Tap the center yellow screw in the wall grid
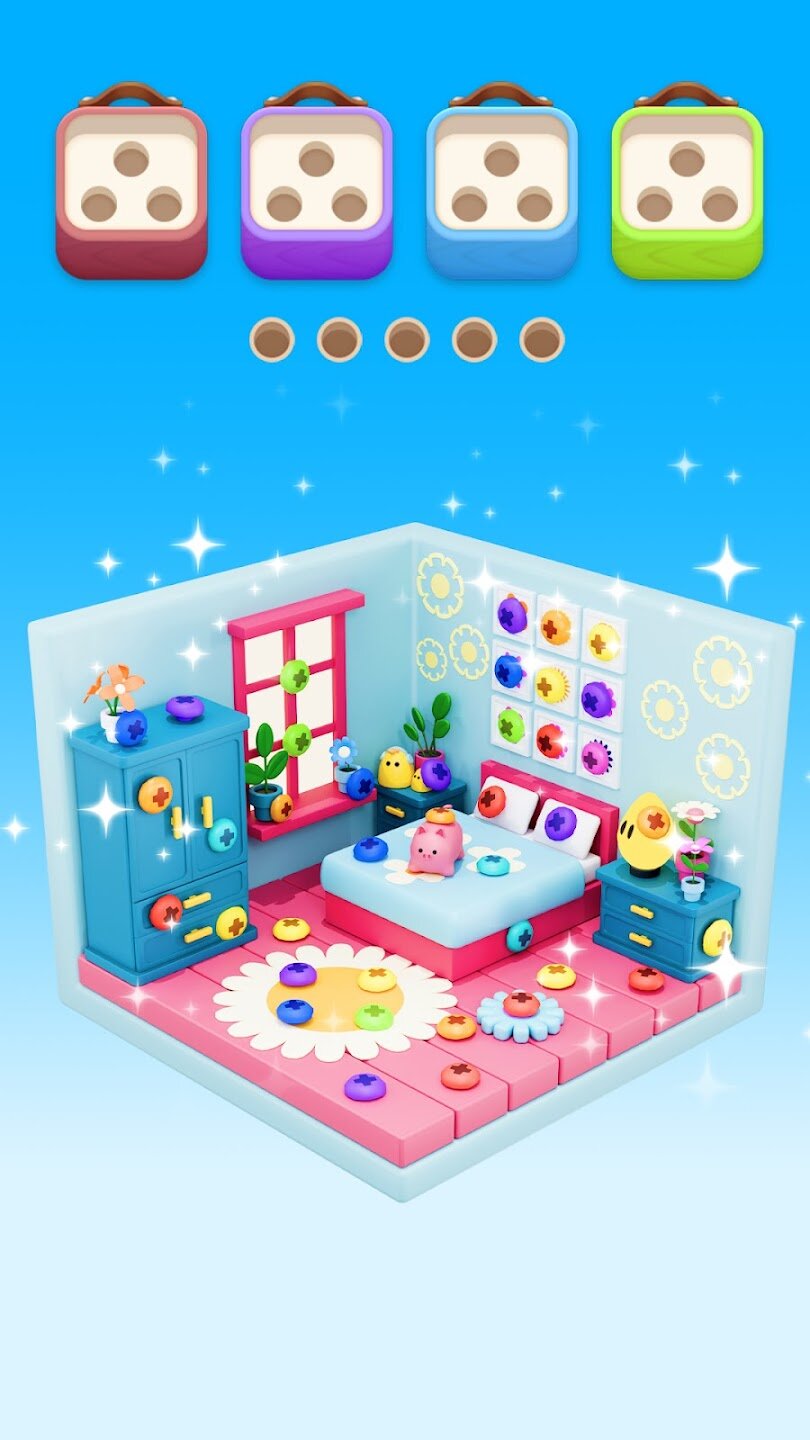The height and width of the screenshot is (1440, 810). point(551,685)
